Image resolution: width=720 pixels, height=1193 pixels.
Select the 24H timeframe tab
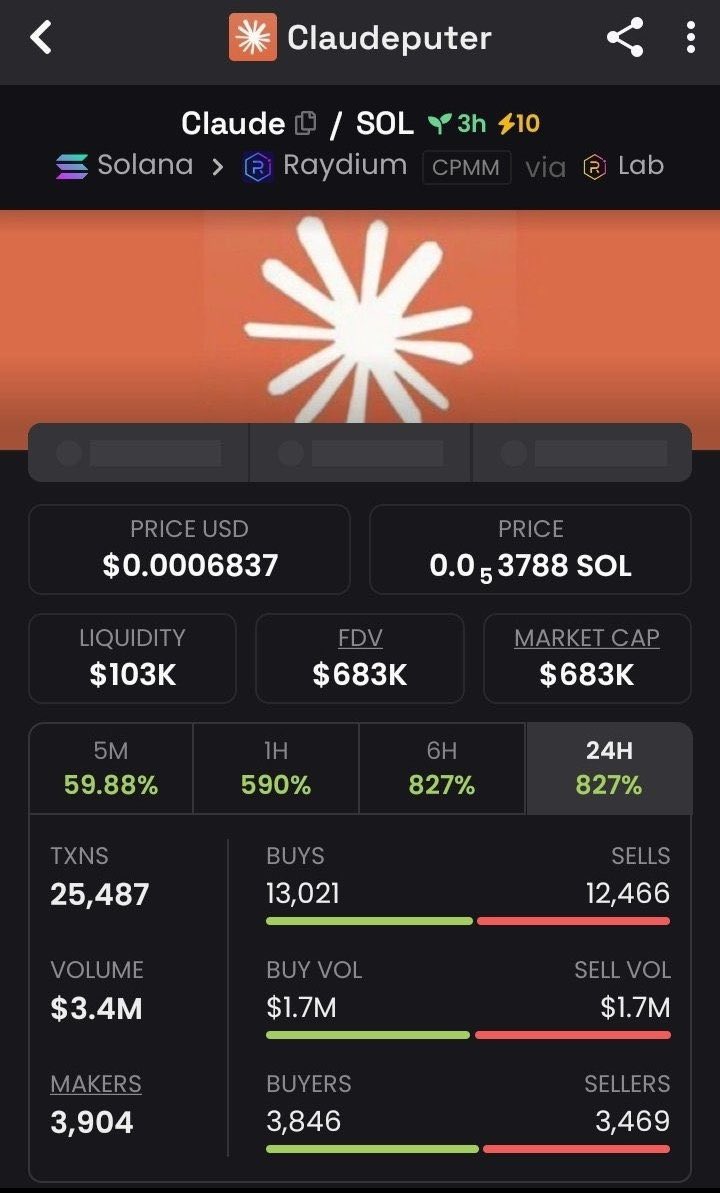(609, 768)
